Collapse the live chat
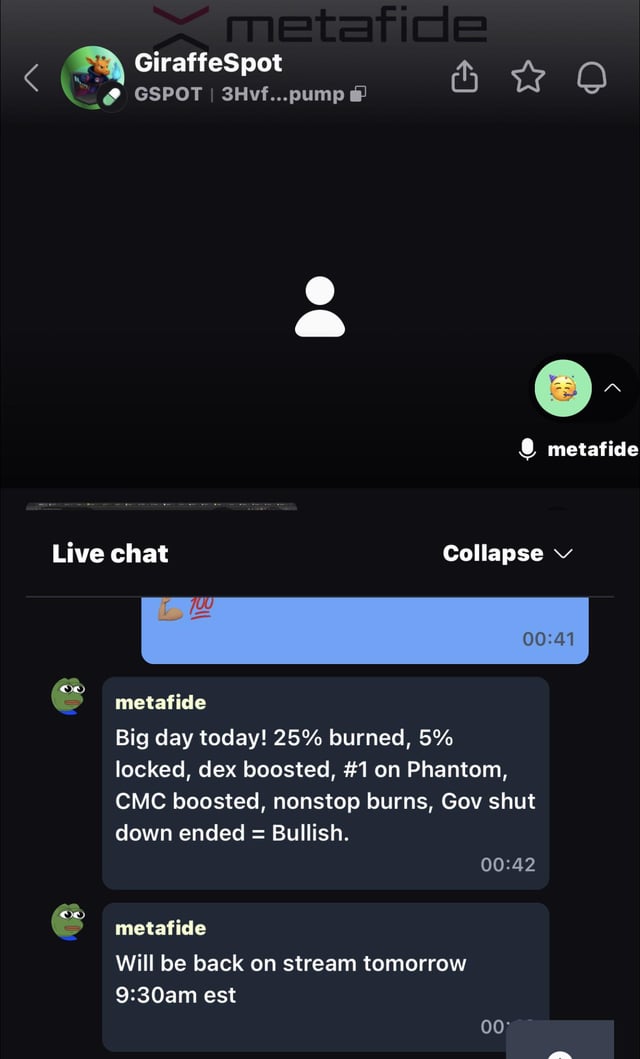640x1059 pixels. tap(507, 554)
